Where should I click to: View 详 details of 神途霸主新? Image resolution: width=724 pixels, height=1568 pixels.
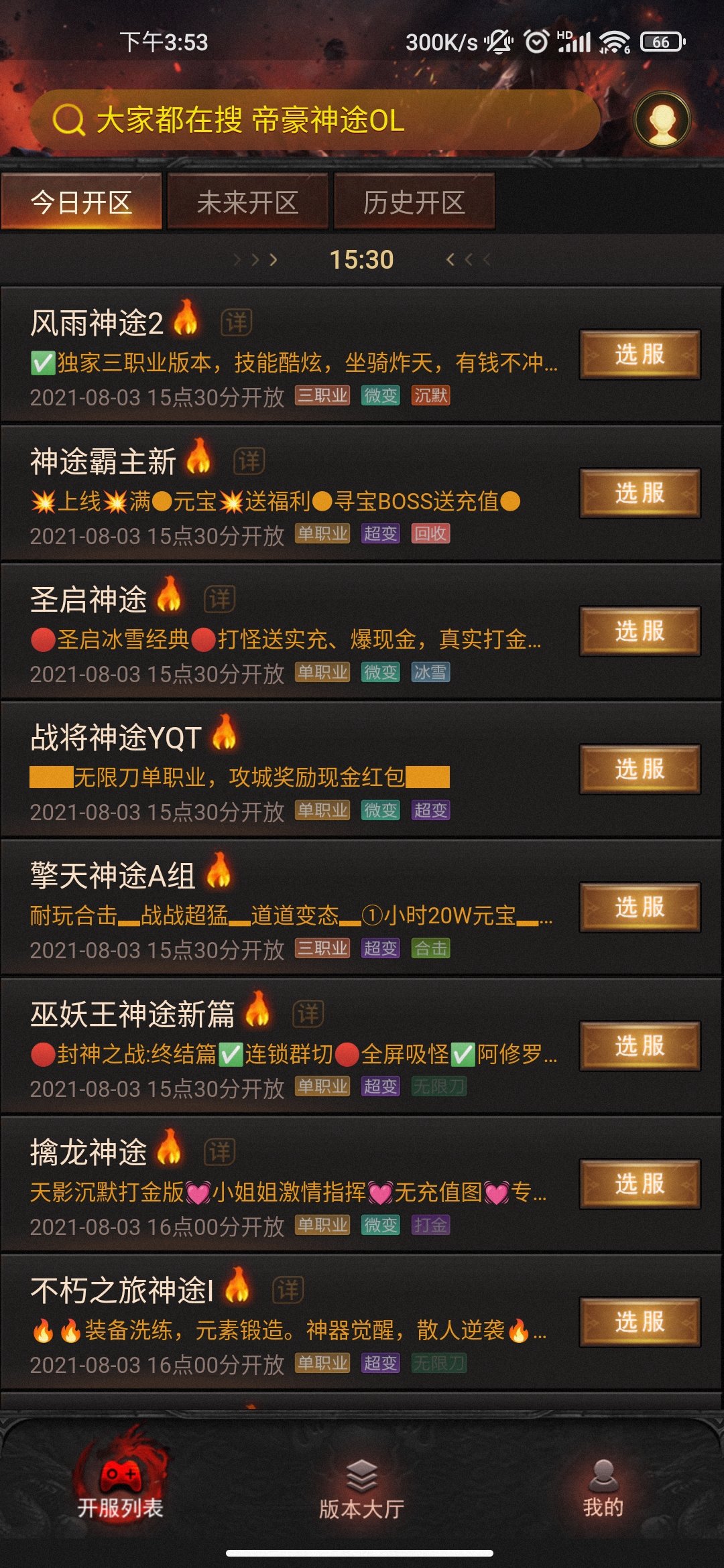(249, 461)
